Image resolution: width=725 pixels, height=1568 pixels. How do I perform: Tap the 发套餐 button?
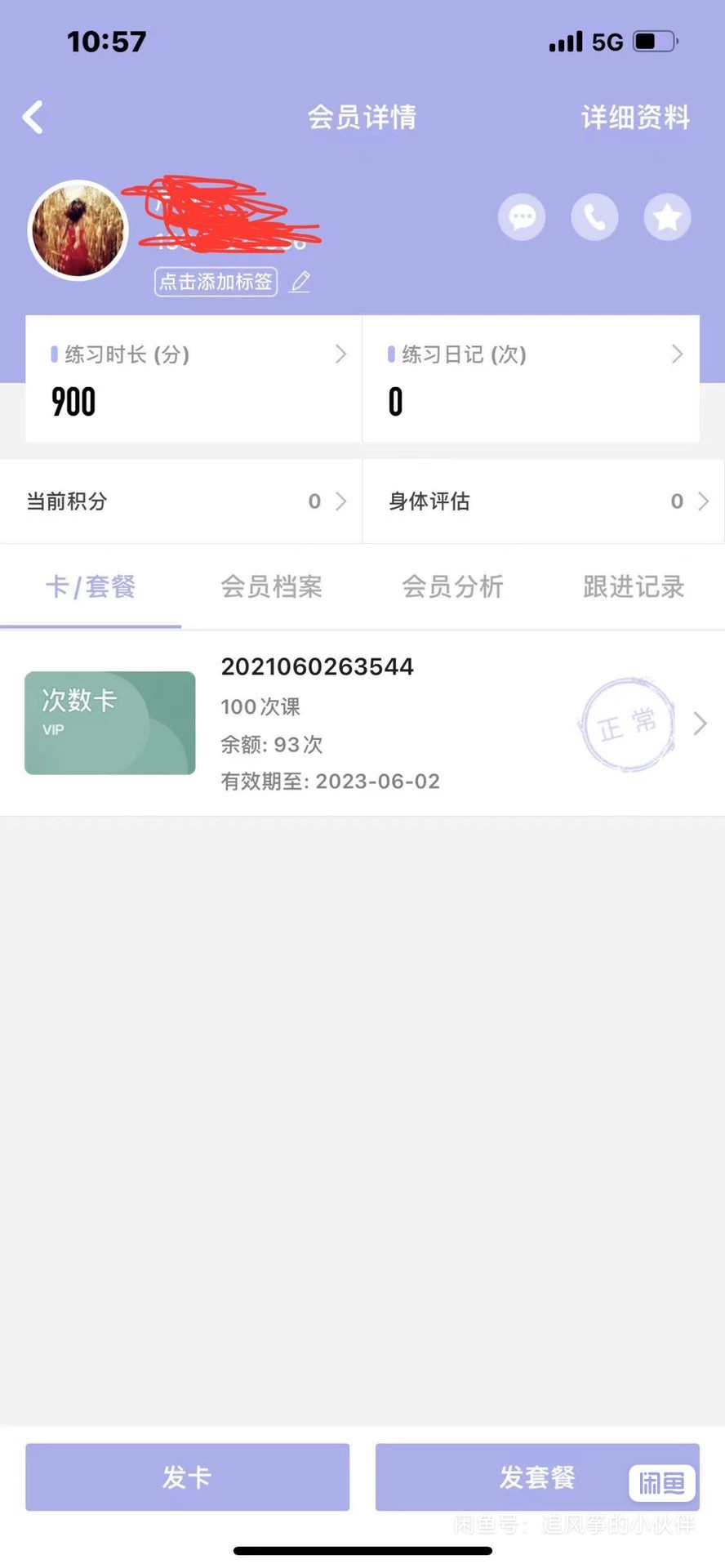click(537, 1477)
